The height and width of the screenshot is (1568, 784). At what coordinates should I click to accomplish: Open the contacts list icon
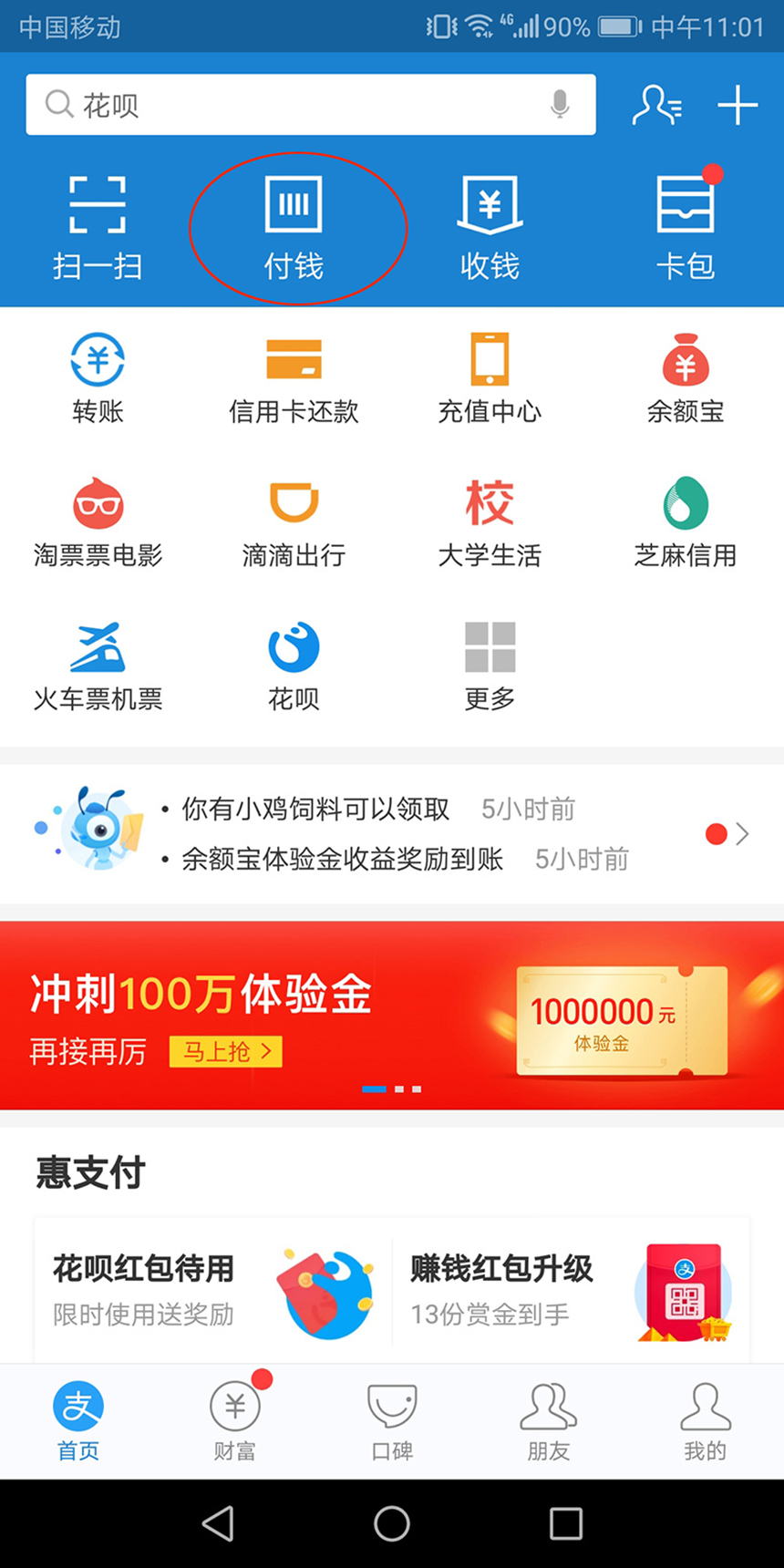tap(656, 105)
